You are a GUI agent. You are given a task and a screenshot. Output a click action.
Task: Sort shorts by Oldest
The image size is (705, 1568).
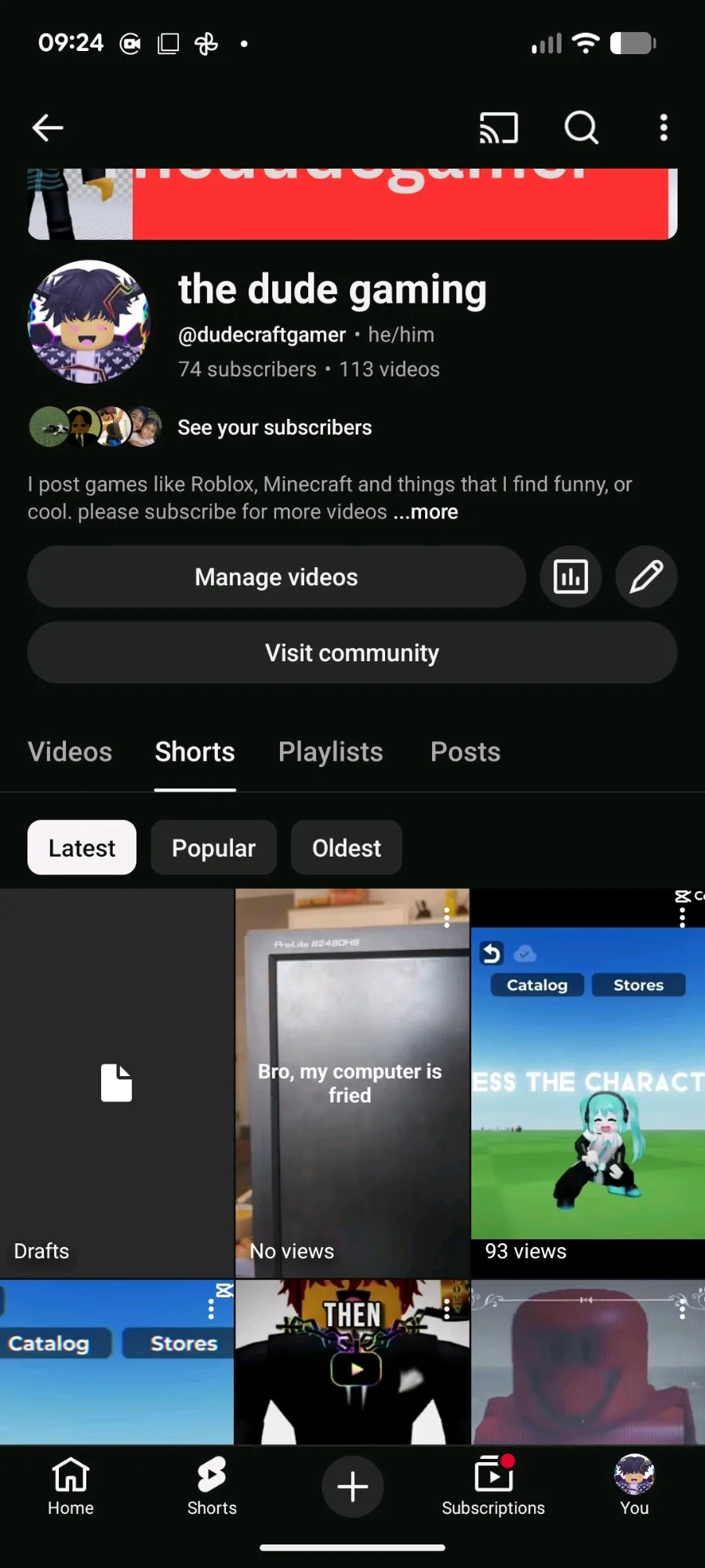click(346, 848)
